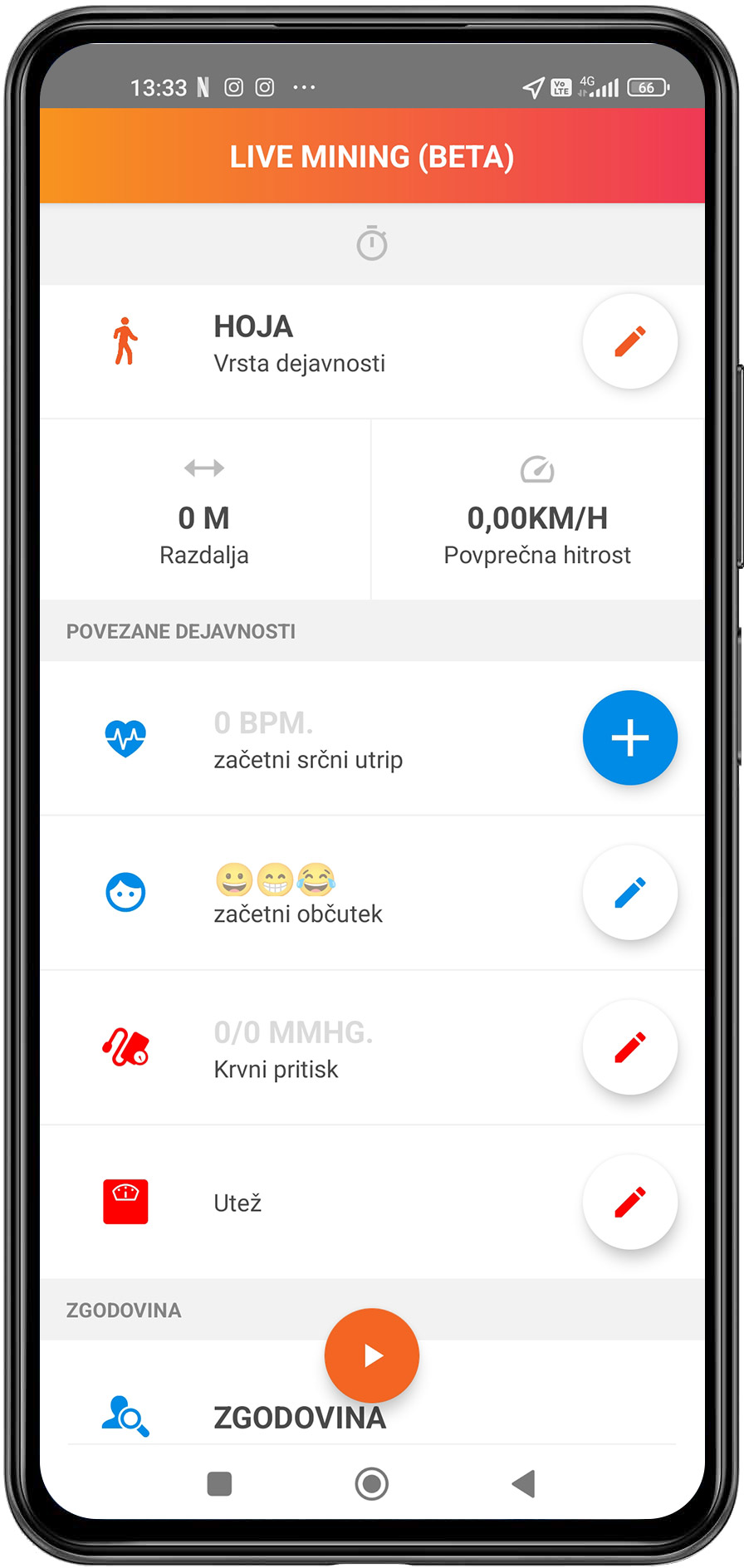This screenshot has width=744, height=1568.
Task: Tap the system home button
Action: [x=372, y=1483]
